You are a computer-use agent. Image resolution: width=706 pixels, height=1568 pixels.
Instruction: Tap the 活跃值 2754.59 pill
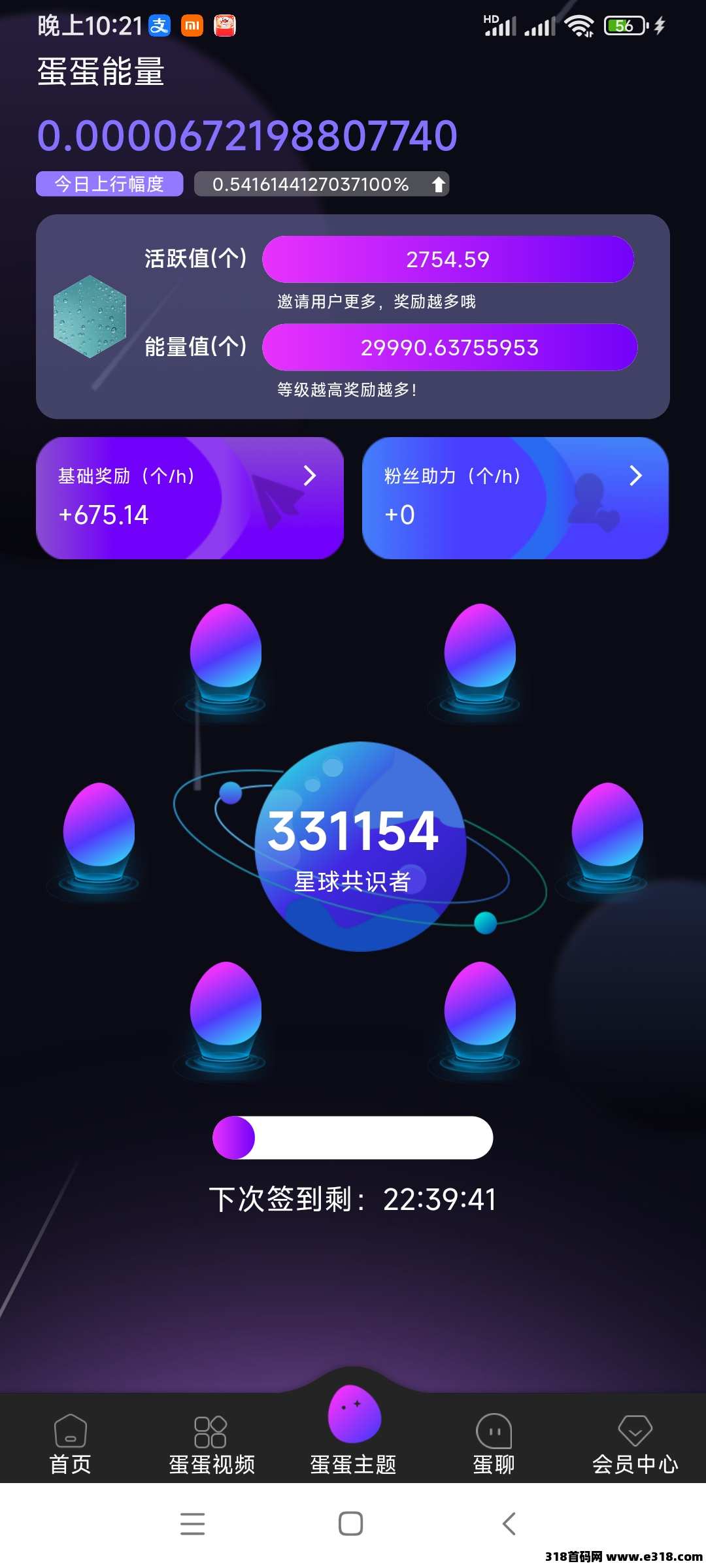pyautogui.click(x=448, y=259)
